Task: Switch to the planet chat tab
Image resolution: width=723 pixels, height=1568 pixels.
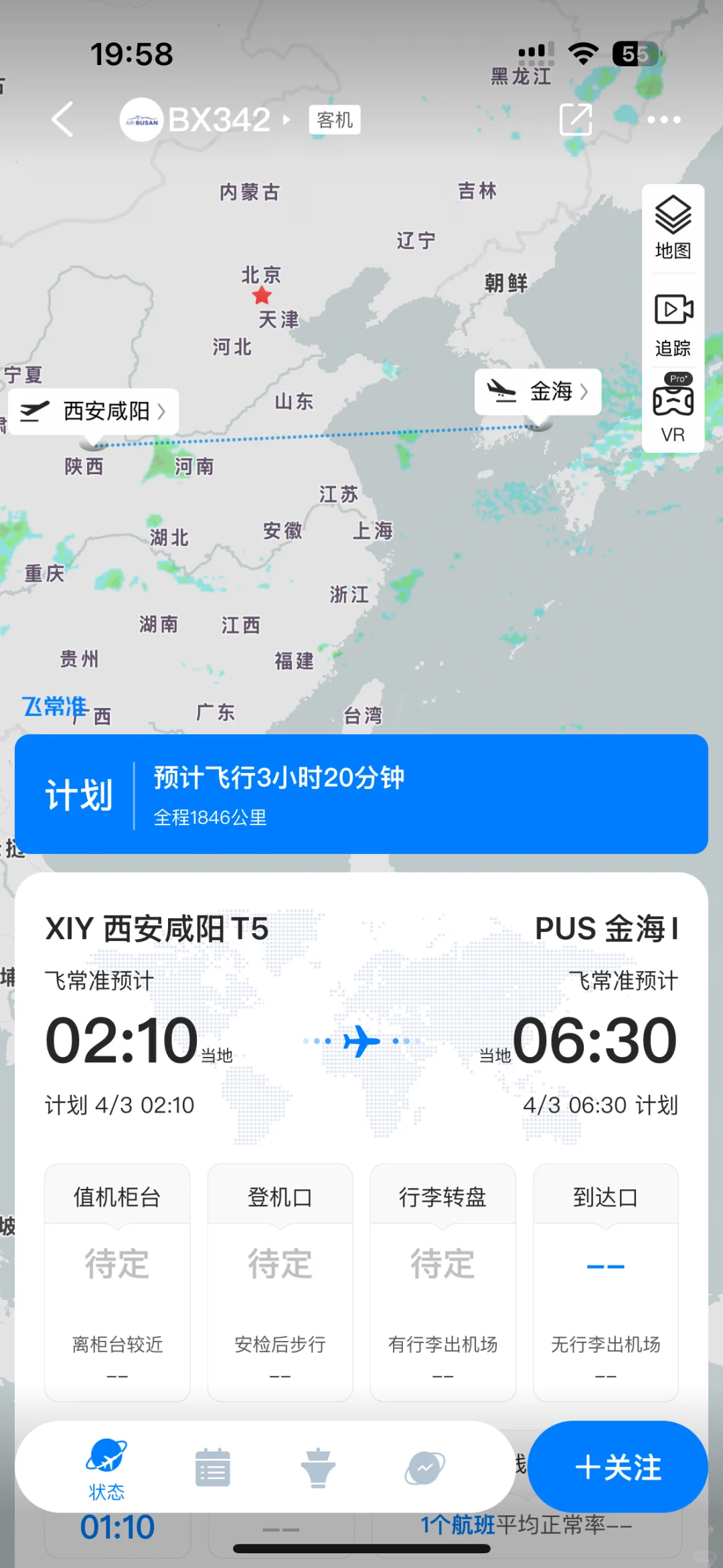Action: point(424,1467)
